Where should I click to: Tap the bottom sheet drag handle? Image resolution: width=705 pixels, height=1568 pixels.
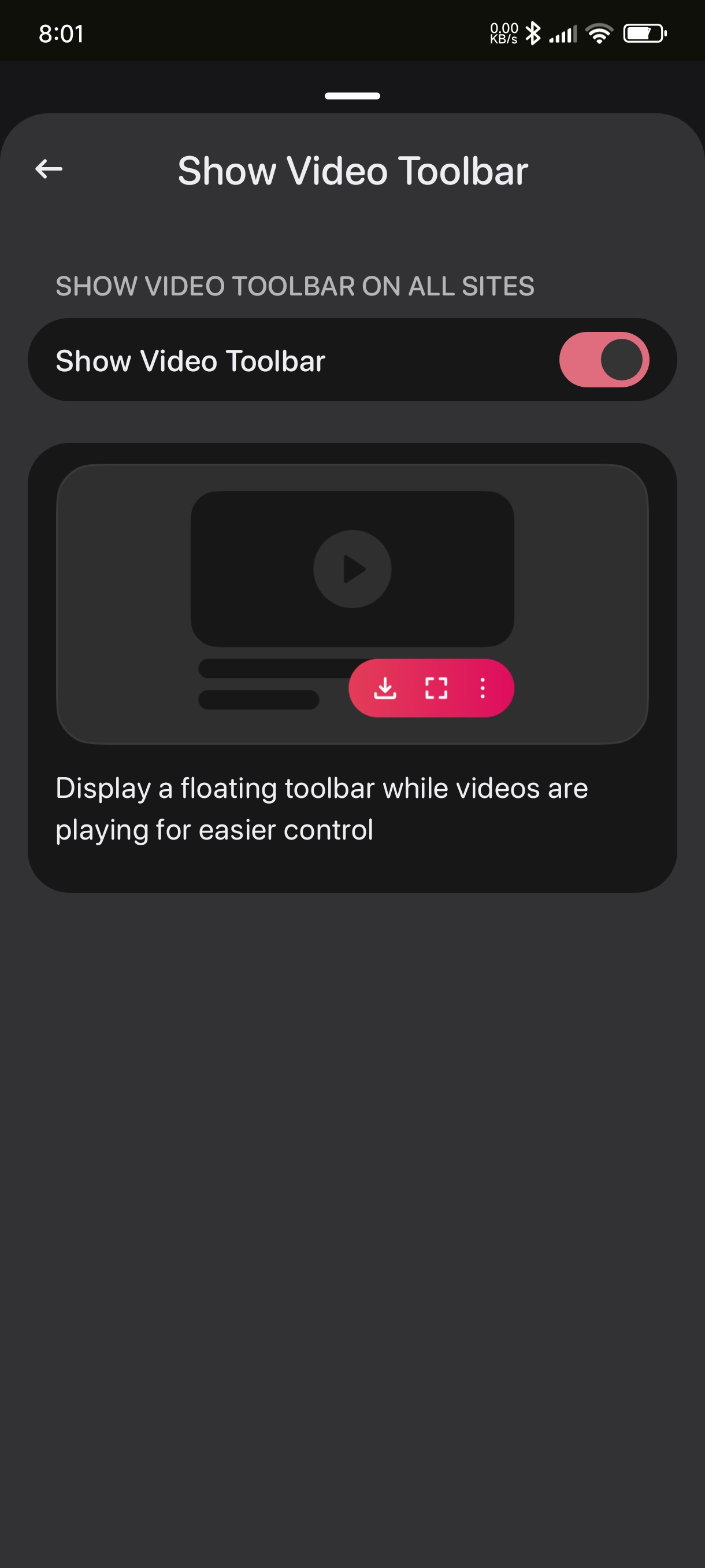(x=352, y=96)
